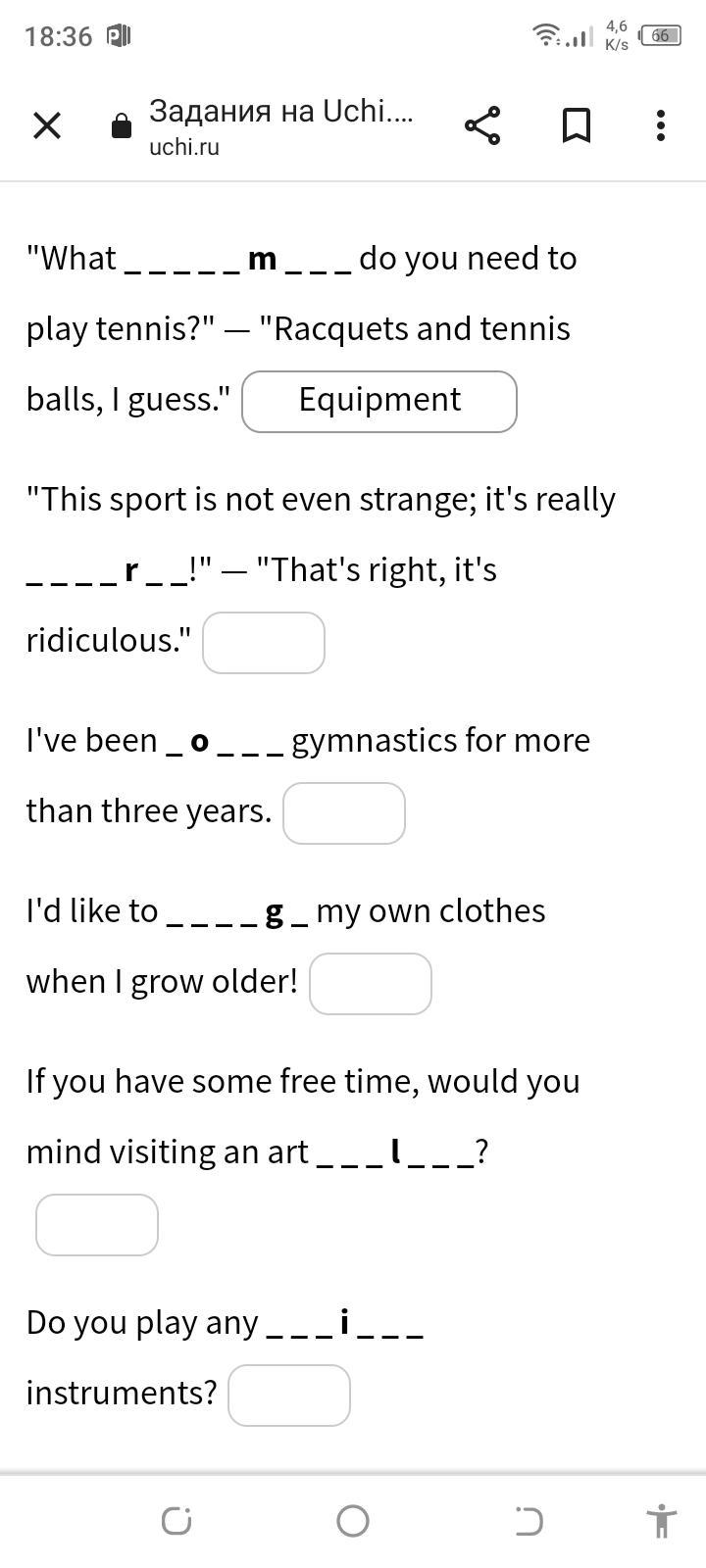Share this uchi.ru page

pyautogui.click(x=481, y=125)
